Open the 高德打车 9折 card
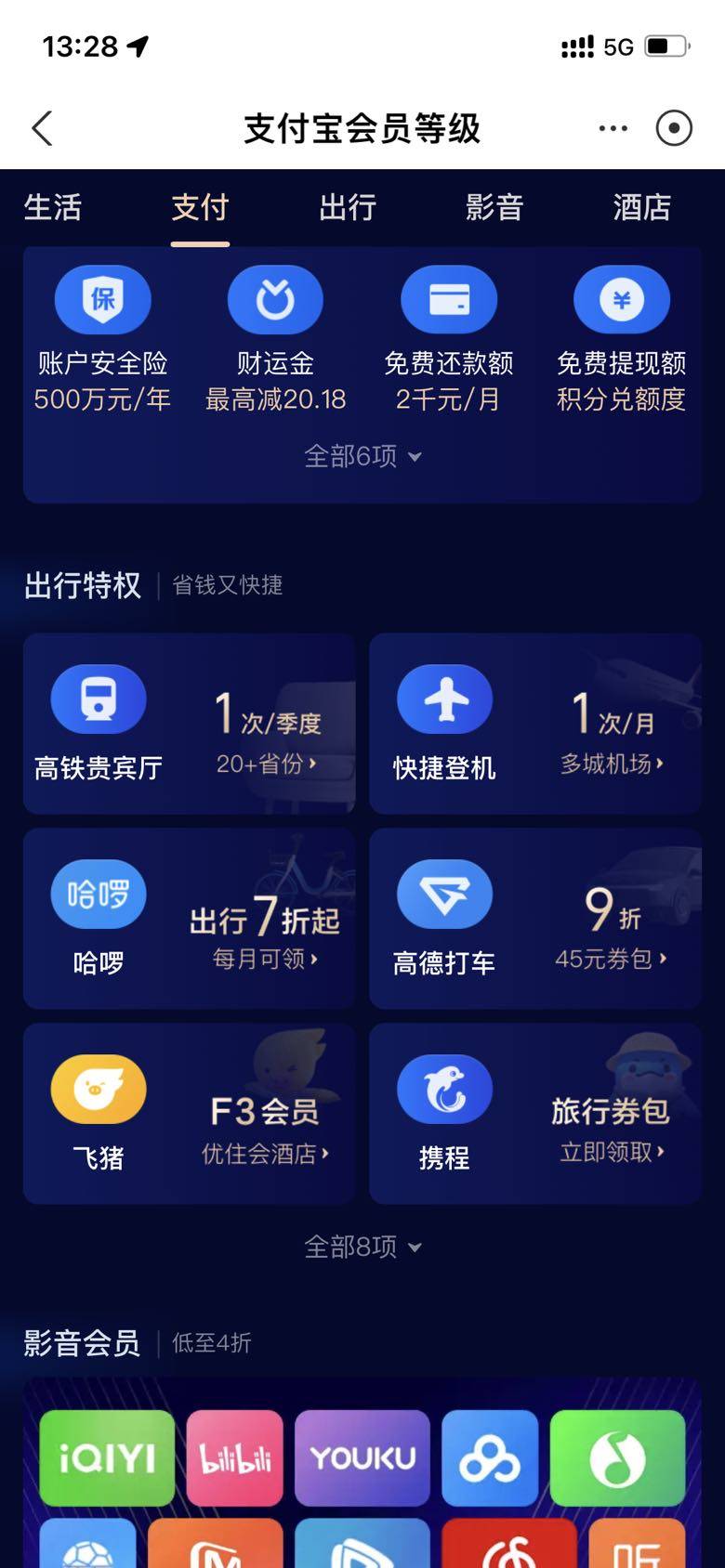The image size is (725, 1568). 535,919
